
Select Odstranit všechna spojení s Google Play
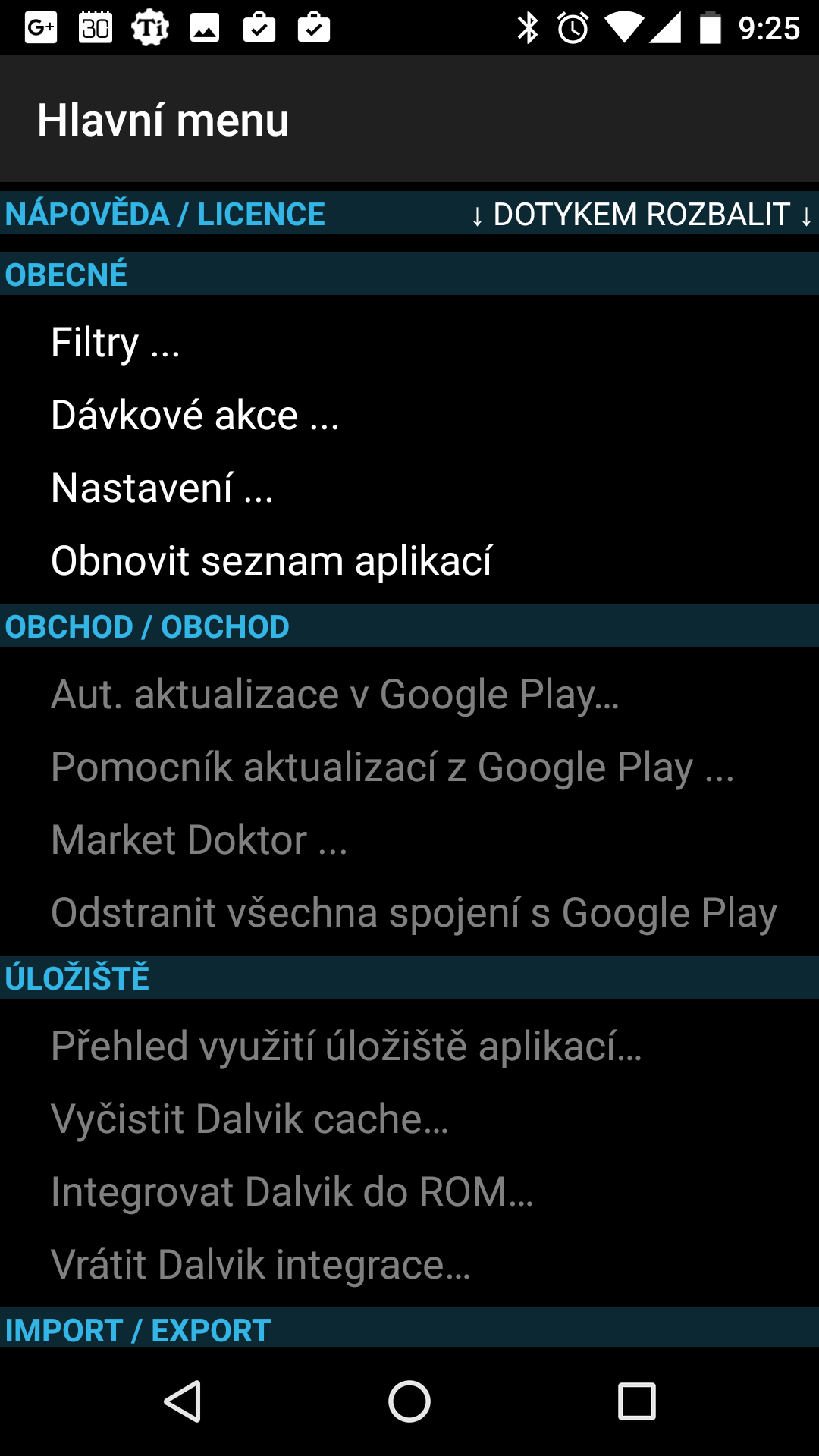(x=409, y=912)
